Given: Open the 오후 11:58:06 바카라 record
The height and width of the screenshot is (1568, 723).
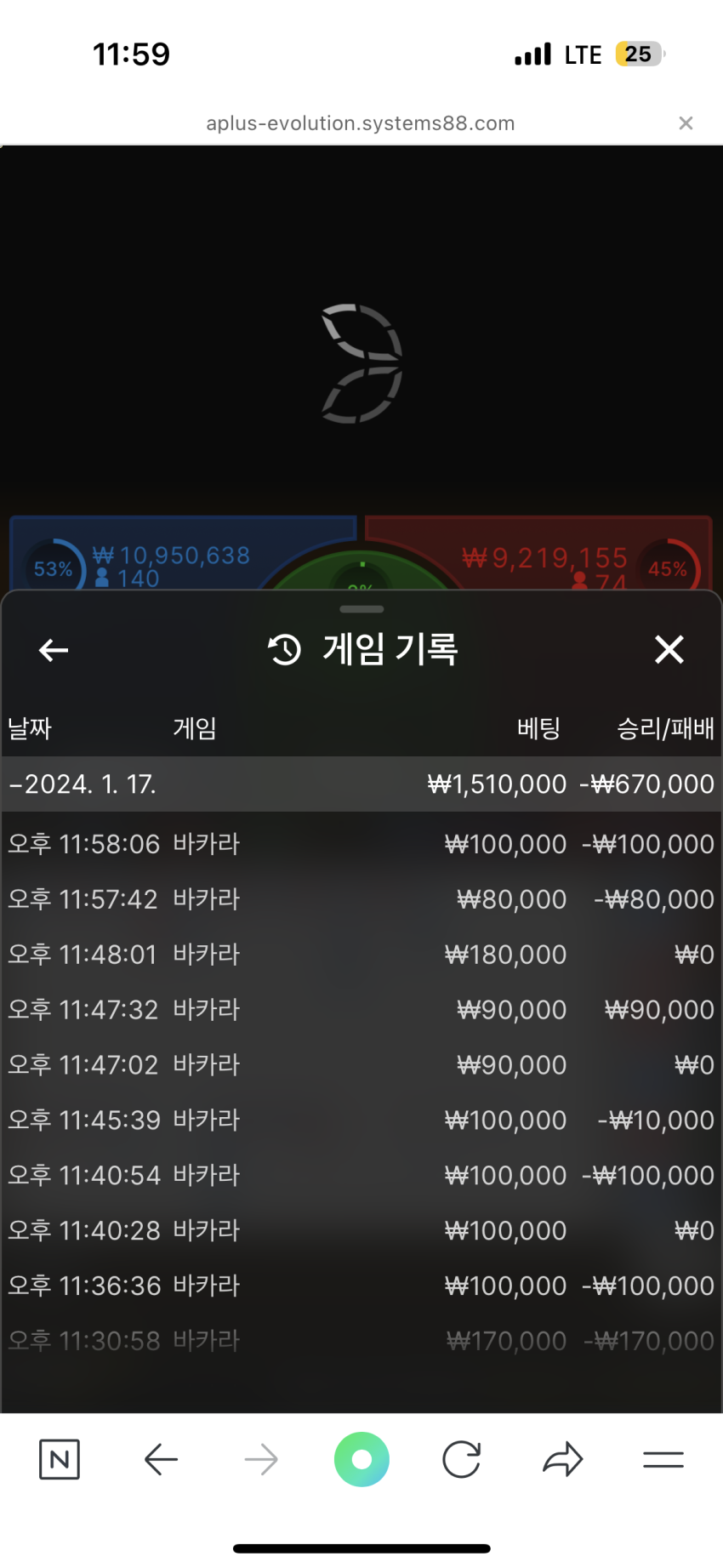Looking at the screenshot, I should pos(361,844).
